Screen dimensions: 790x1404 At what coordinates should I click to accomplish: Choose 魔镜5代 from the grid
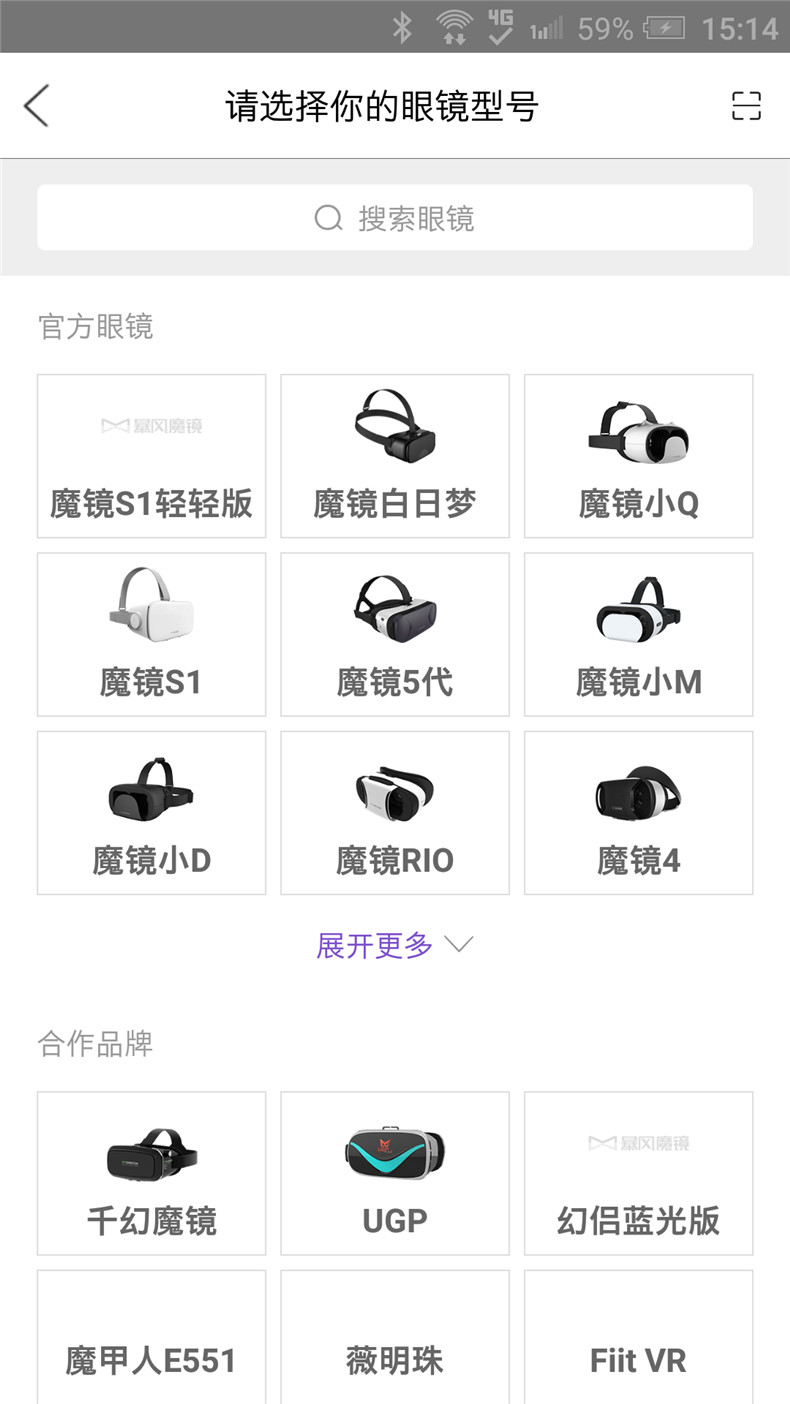(395, 634)
